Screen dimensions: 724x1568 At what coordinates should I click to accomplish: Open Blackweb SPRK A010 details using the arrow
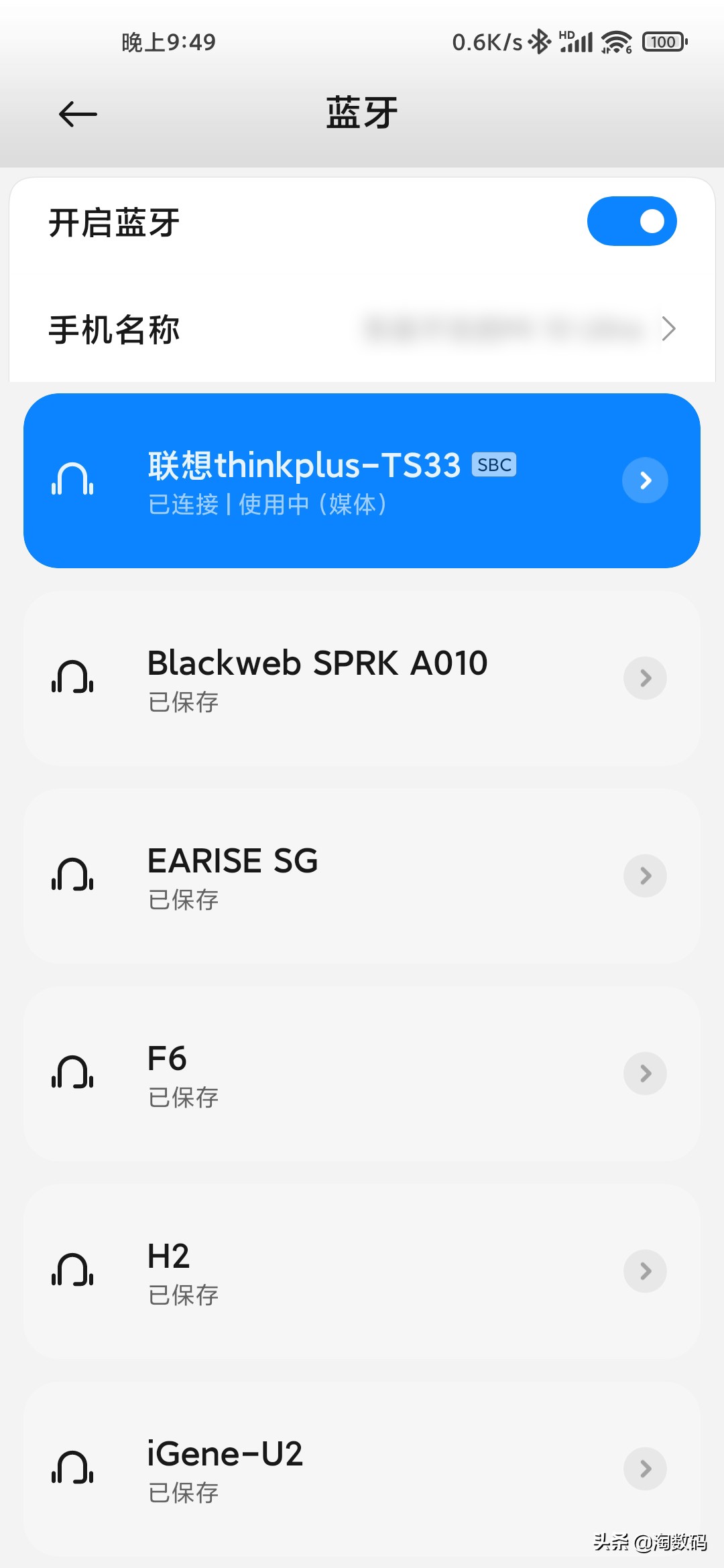644,678
